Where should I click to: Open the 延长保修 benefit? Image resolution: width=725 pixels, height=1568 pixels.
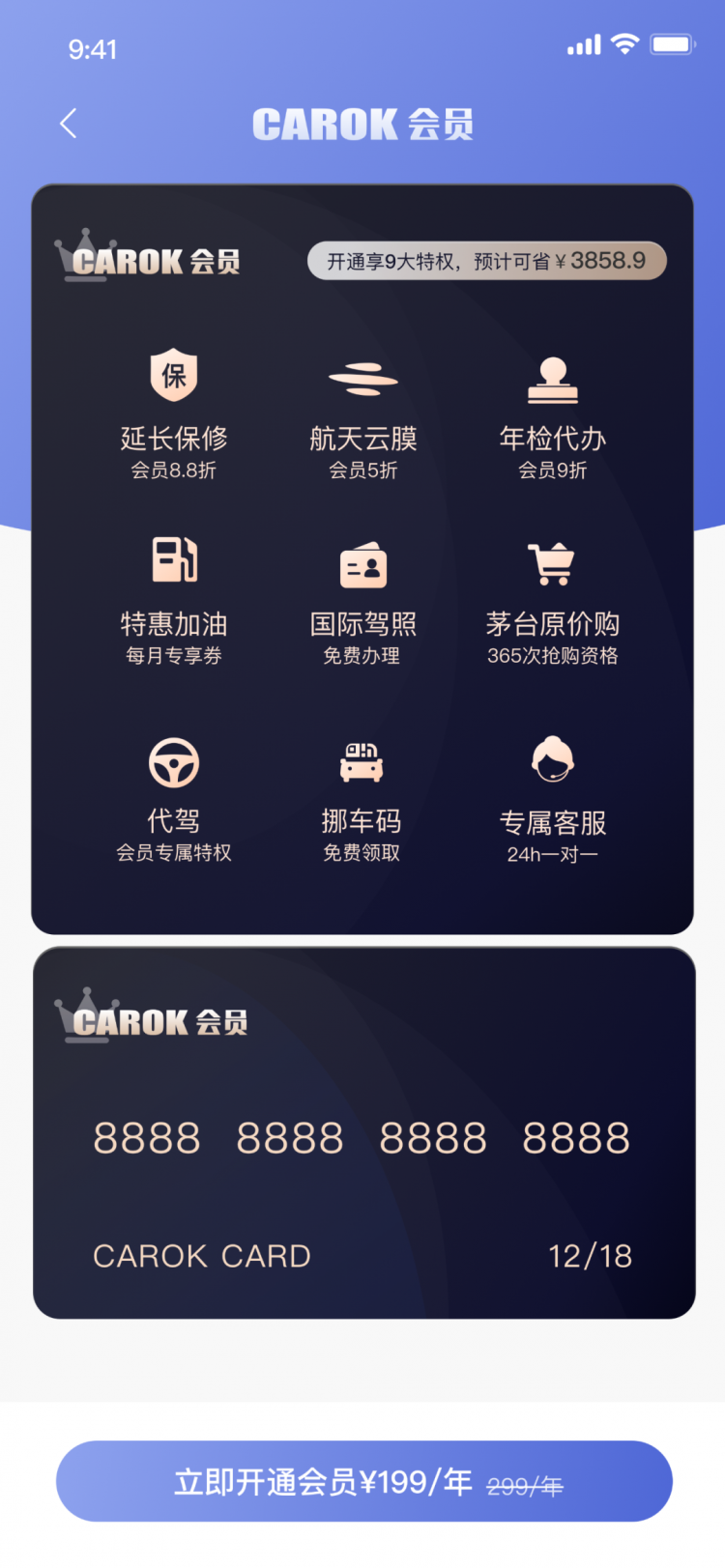coord(174,413)
